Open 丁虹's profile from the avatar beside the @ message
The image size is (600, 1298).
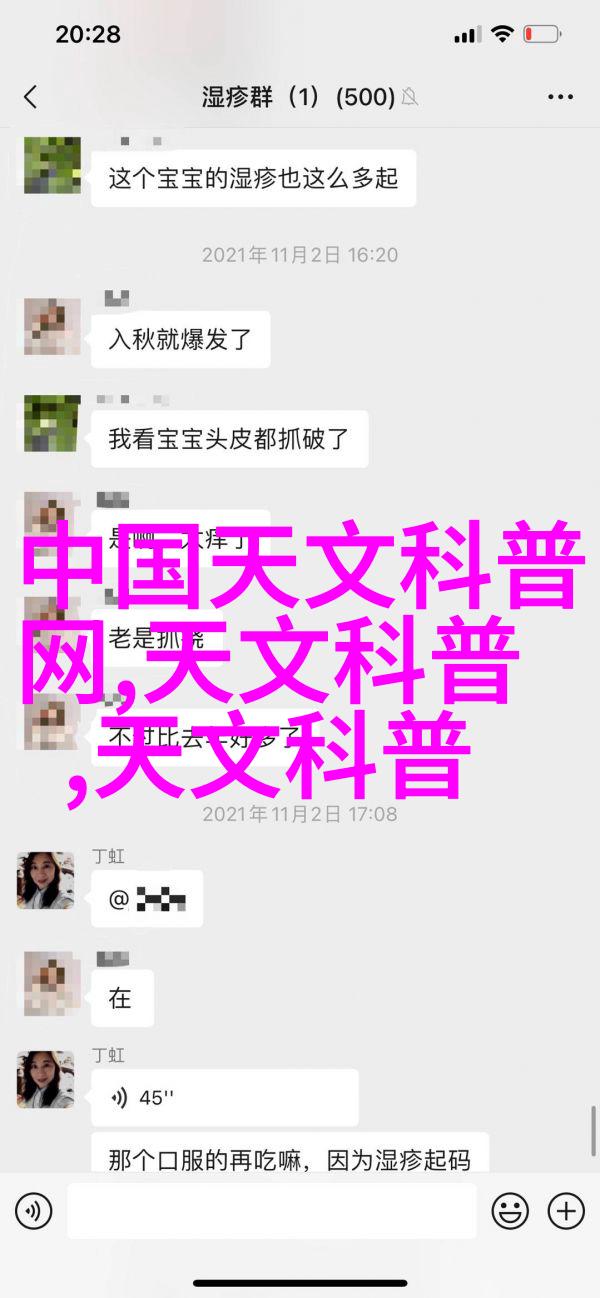(x=46, y=880)
